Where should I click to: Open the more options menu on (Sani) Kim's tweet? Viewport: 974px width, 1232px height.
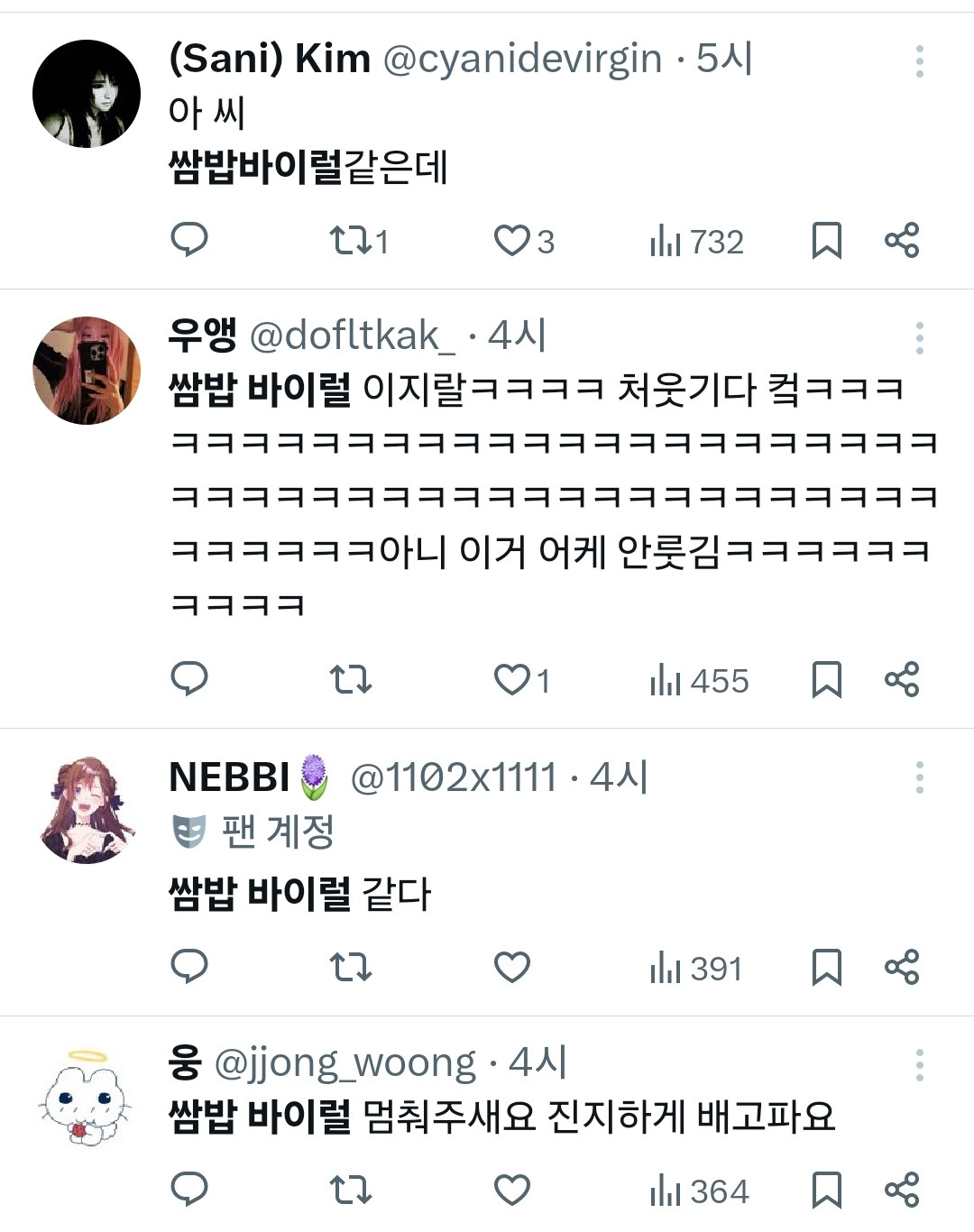click(x=920, y=60)
